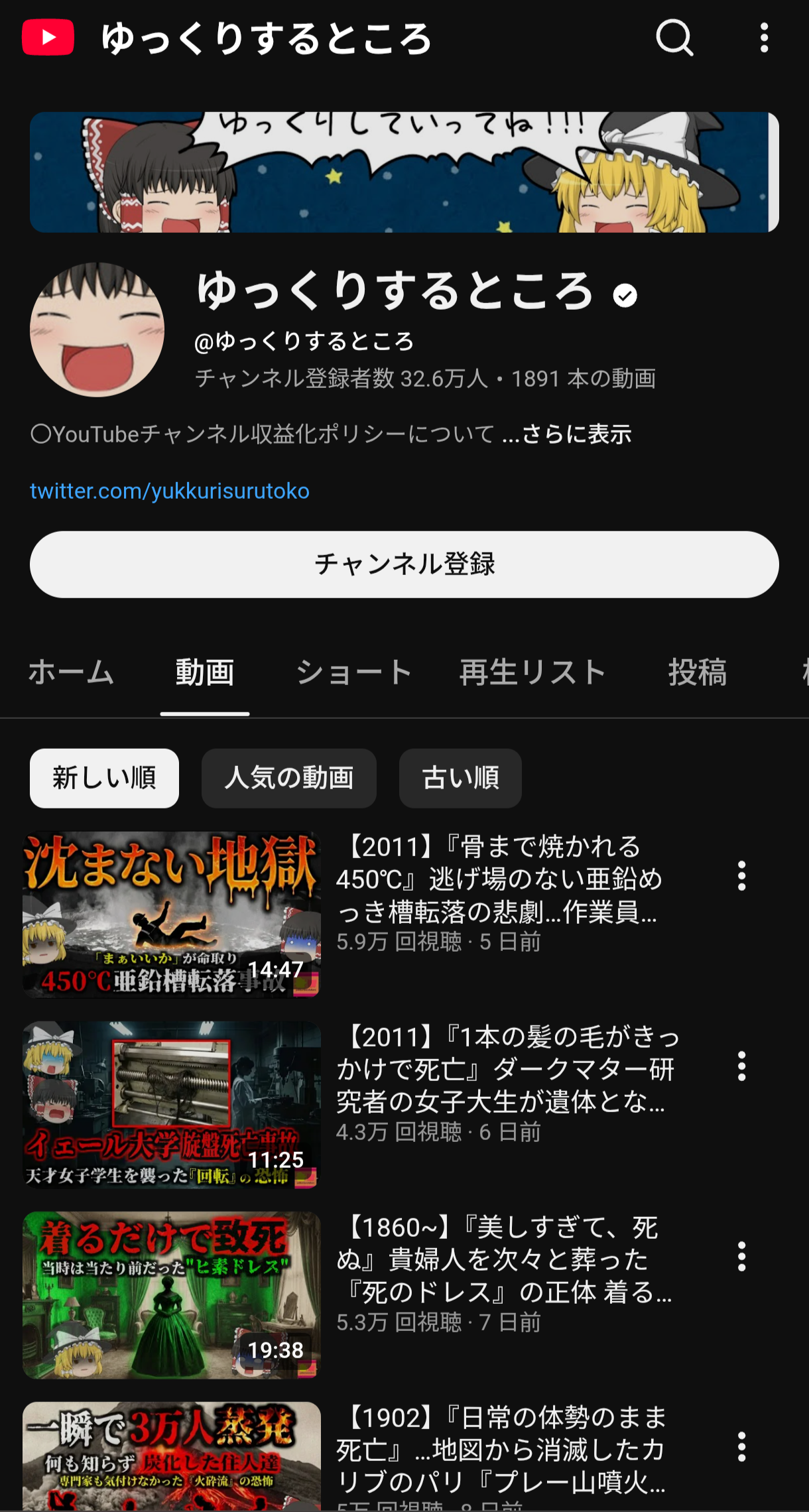The width and height of the screenshot is (809, 1512).
Task: Click the verified checkmark badge
Action: [x=624, y=294]
